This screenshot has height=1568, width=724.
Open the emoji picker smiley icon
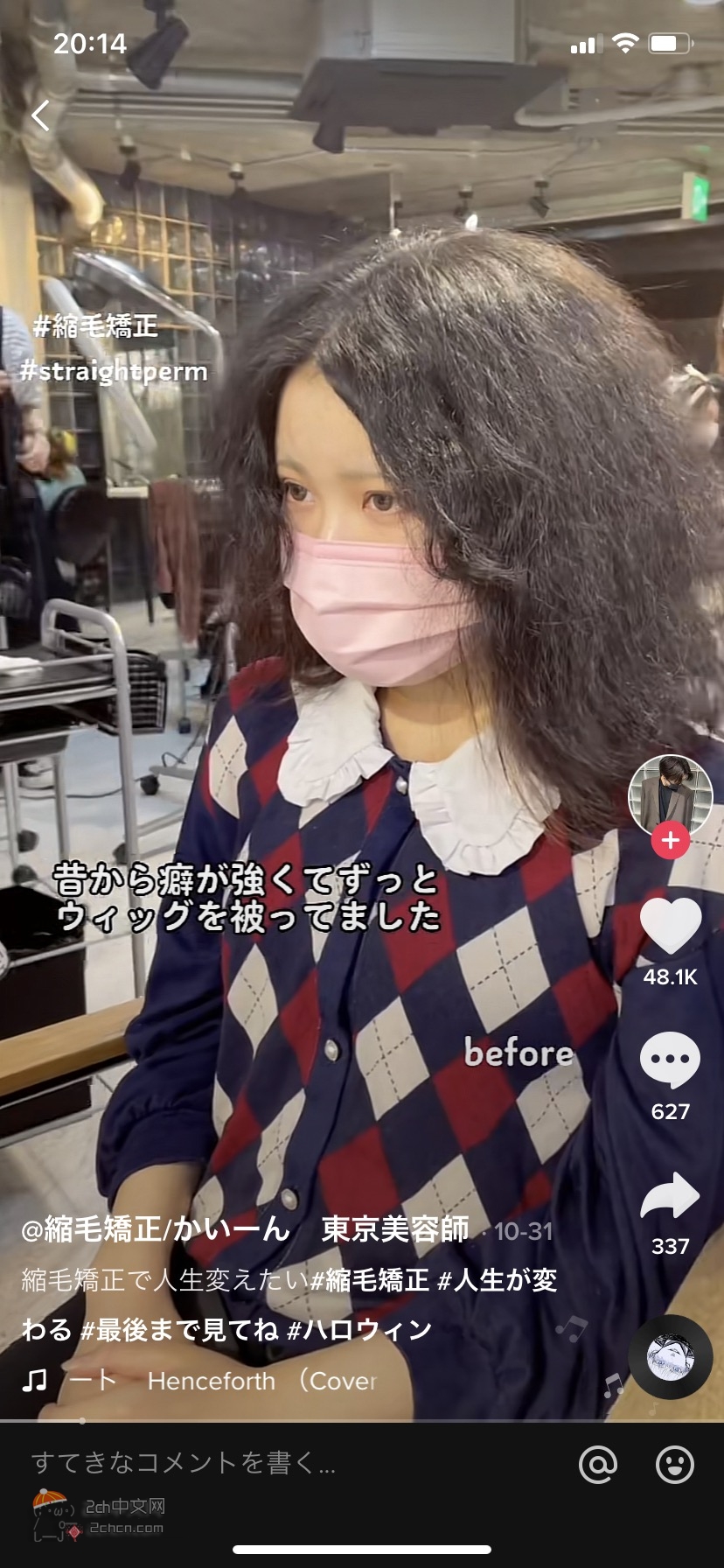(675, 1464)
